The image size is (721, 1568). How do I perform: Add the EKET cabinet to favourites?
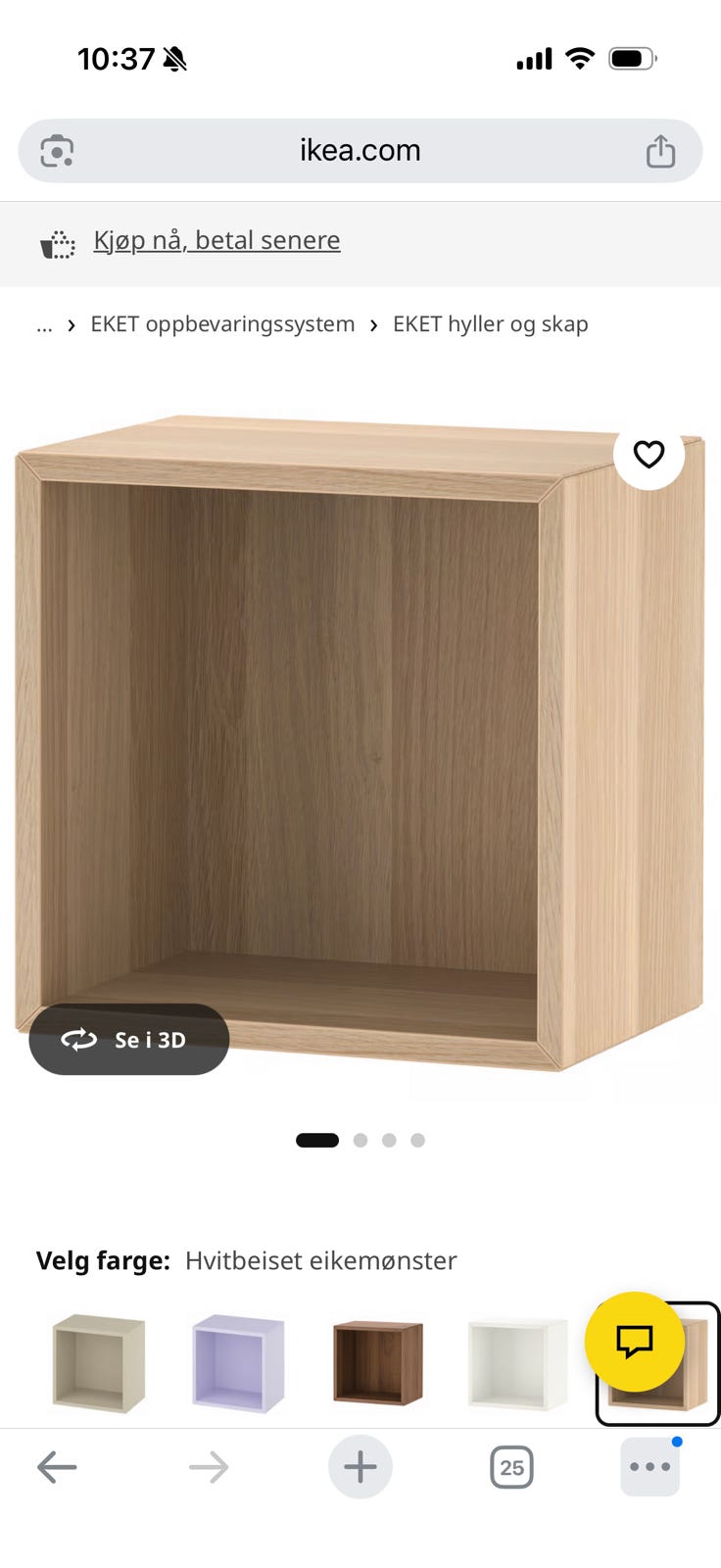(649, 454)
